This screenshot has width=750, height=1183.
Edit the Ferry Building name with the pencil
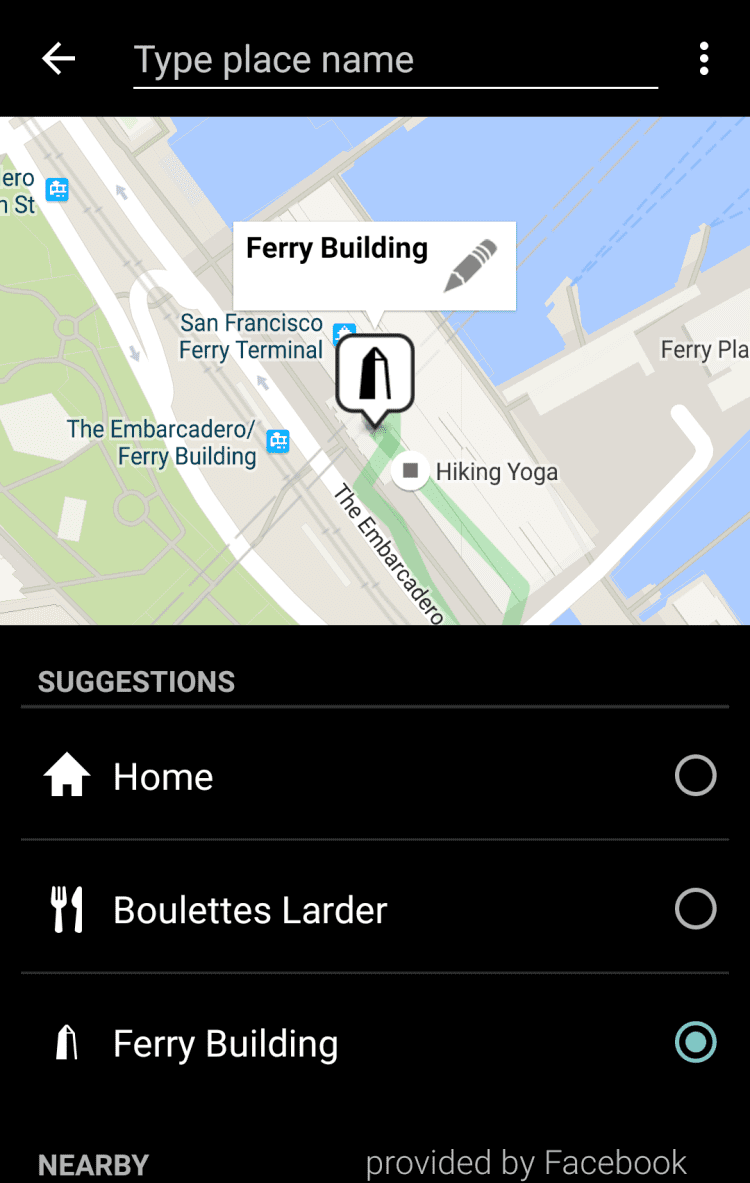470,266
